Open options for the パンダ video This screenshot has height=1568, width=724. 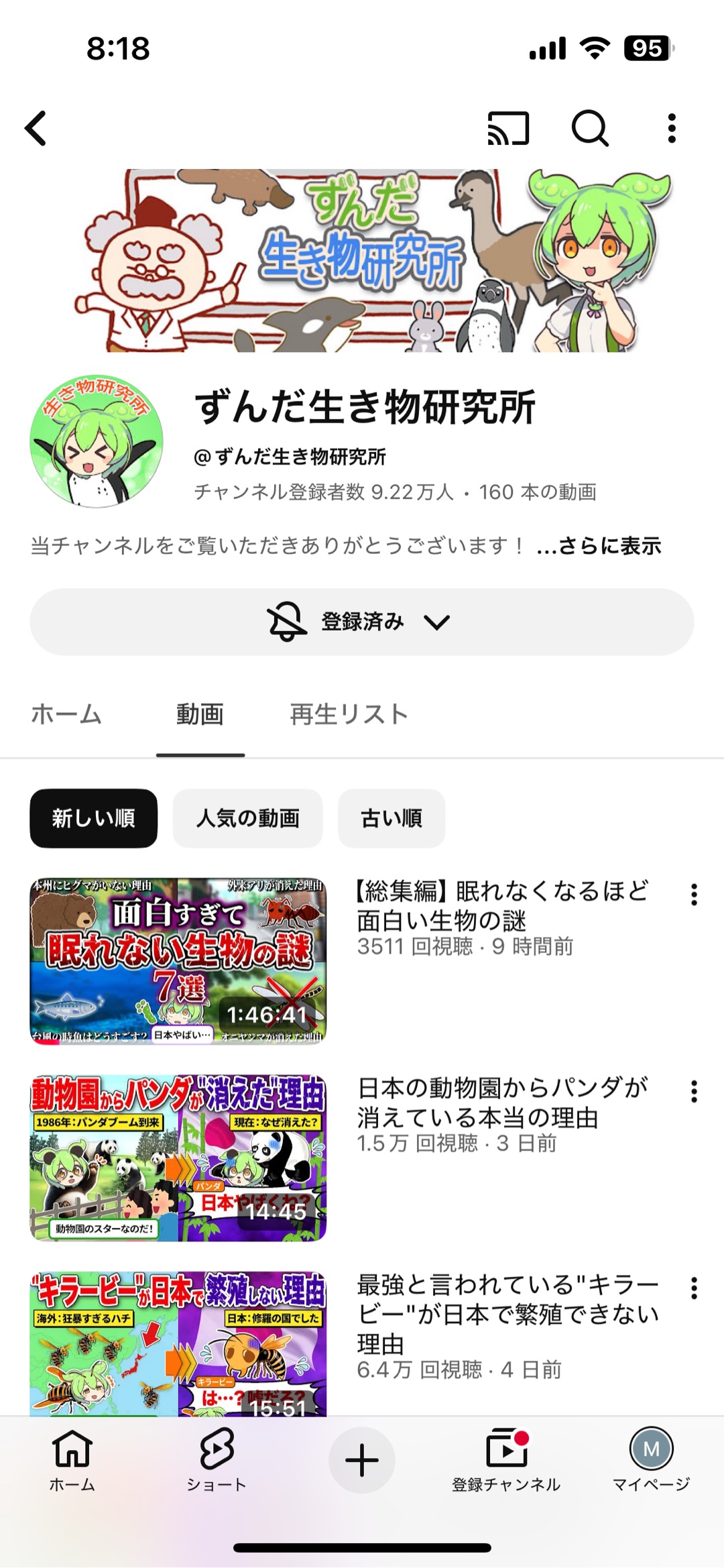click(x=694, y=1092)
